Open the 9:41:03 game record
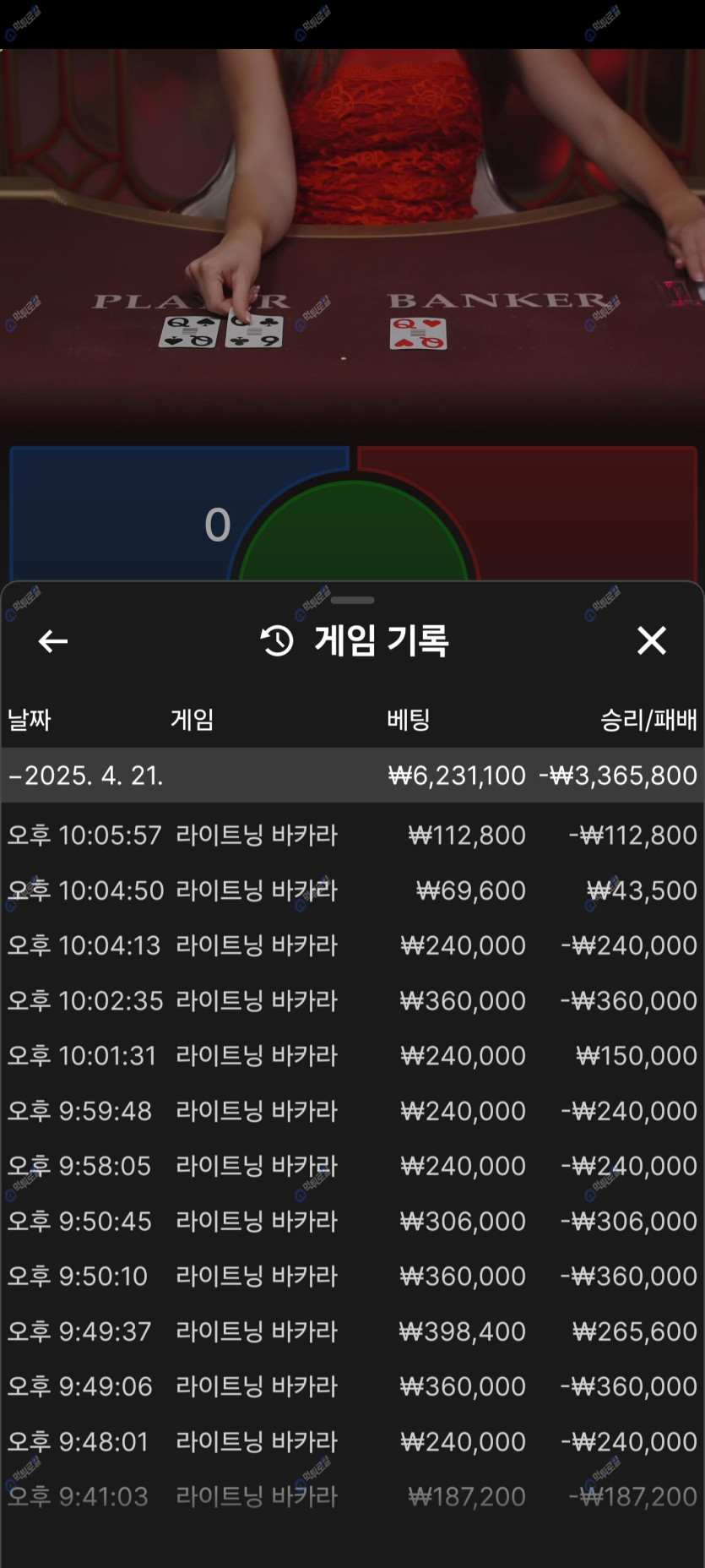 click(352, 1496)
